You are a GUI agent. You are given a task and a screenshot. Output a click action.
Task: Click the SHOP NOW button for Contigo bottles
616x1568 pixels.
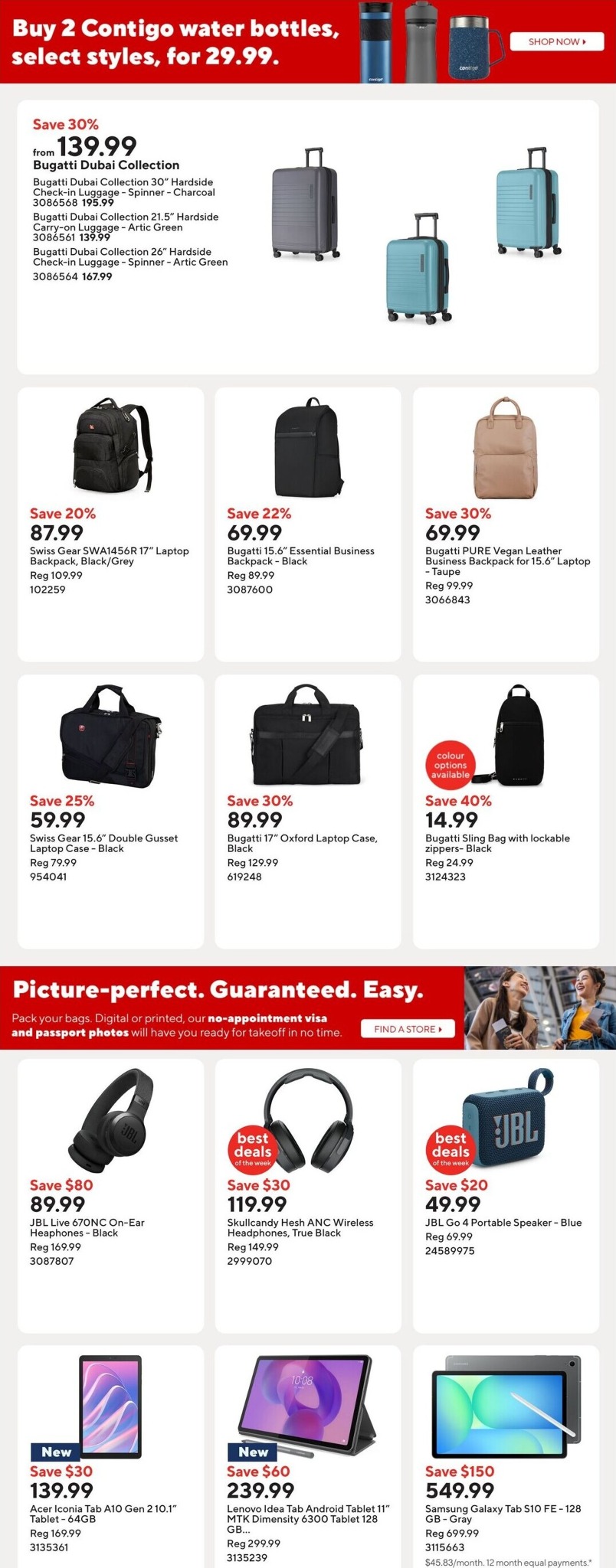pyautogui.click(x=555, y=42)
